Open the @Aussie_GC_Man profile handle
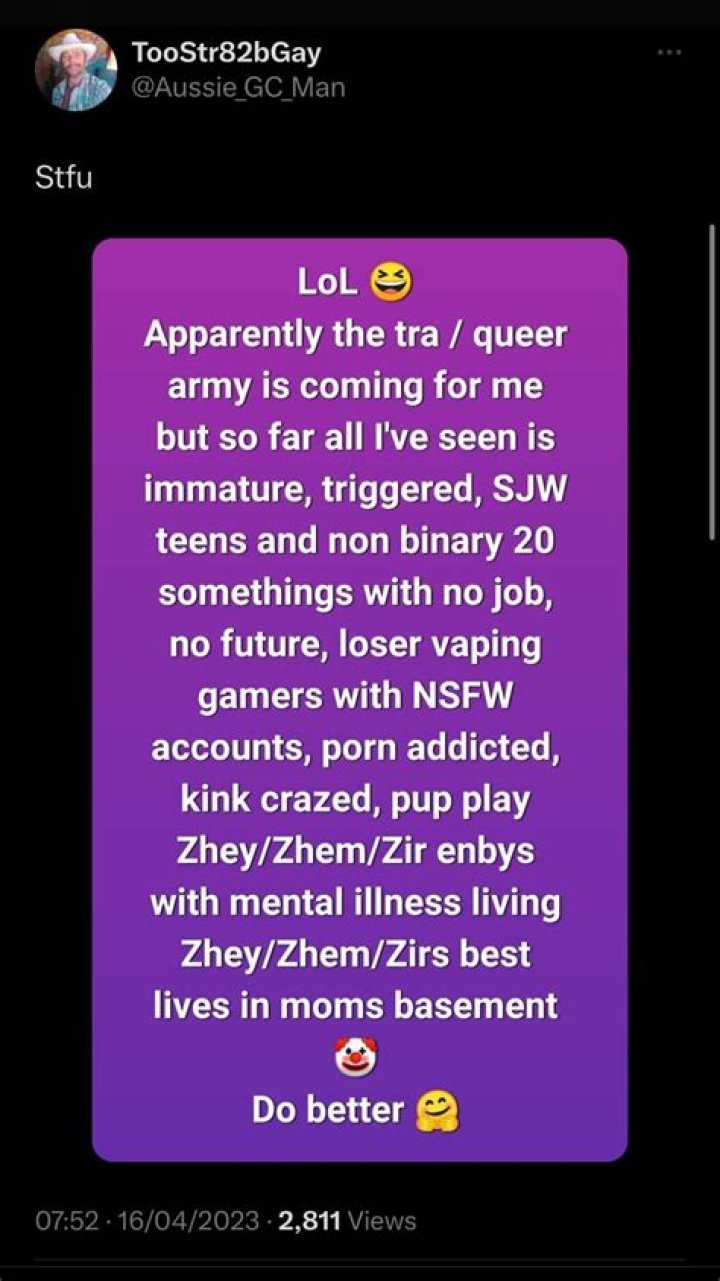The width and height of the screenshot is (720, 1281). point(237,87)
